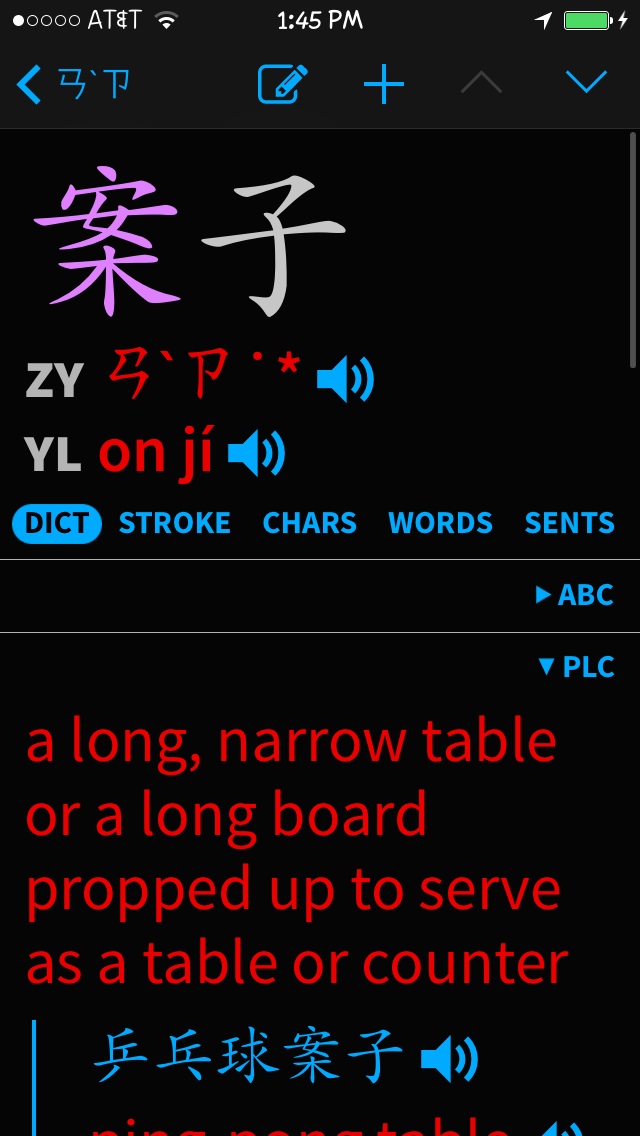This screenshot has height=1136, width=640.
Task: Switch to the STROKE tab
Action: tap(175, 523)
